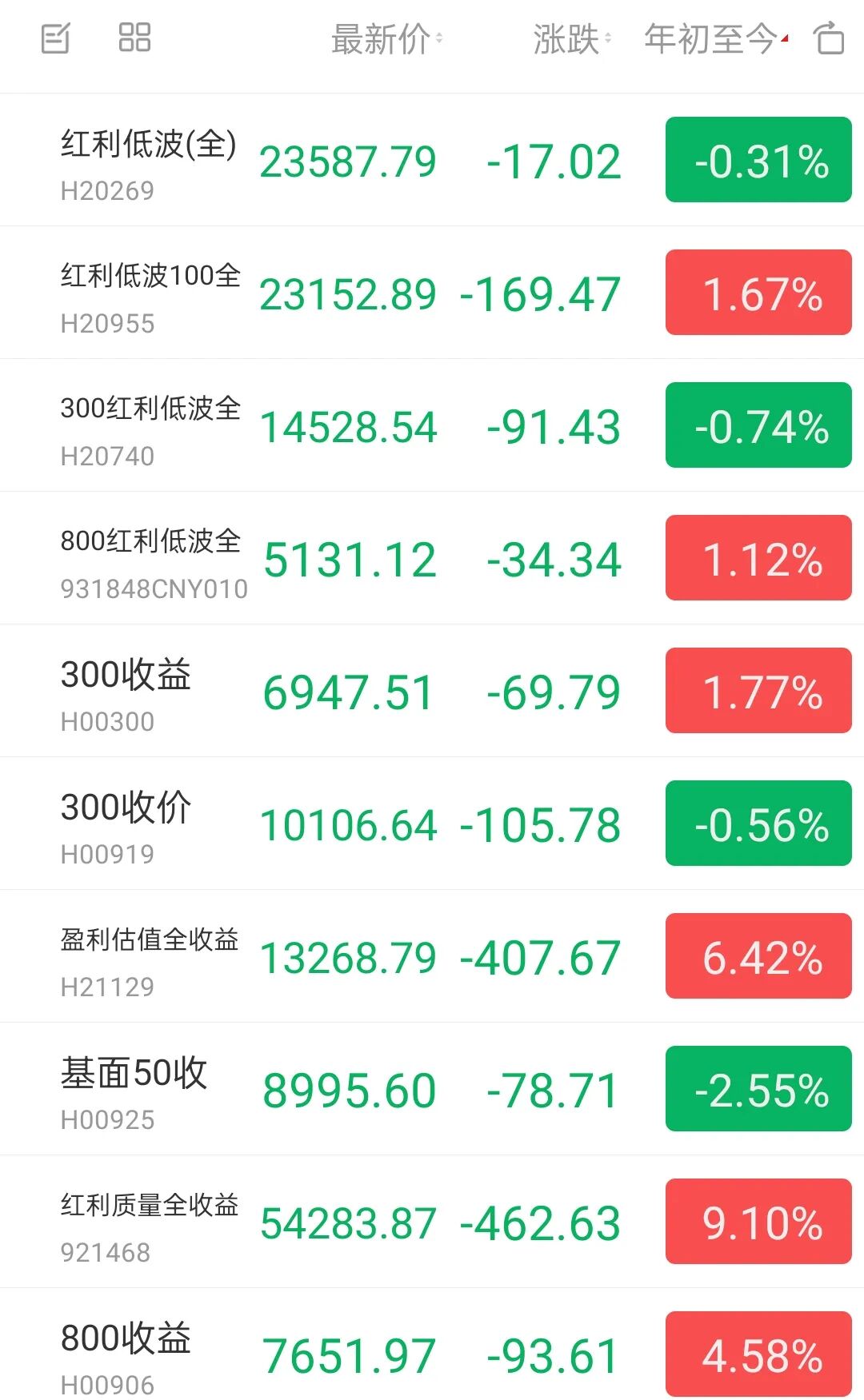View the 800收益 H00906 index

pyautogui.click(x=126, y=1355)
